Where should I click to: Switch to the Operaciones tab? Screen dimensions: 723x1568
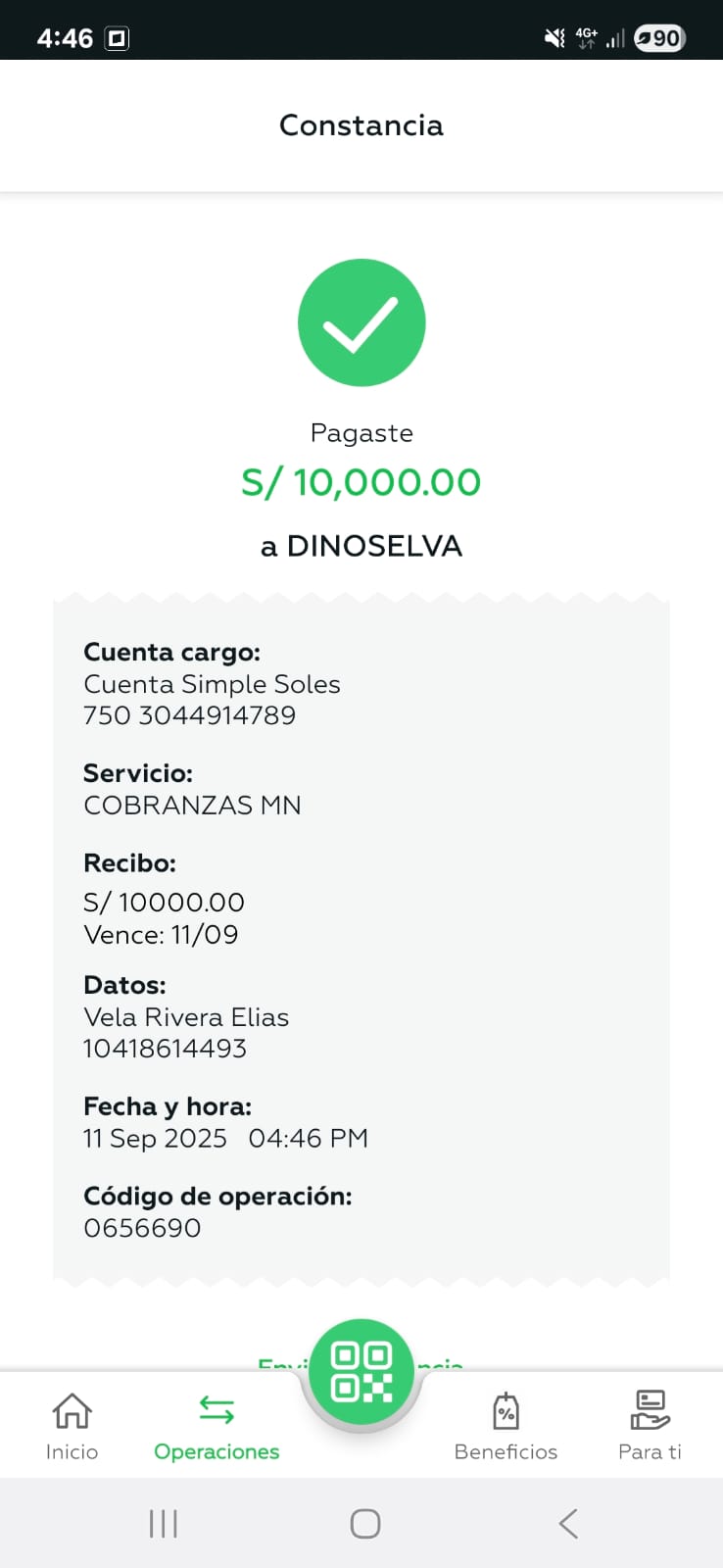[217, 1426]
